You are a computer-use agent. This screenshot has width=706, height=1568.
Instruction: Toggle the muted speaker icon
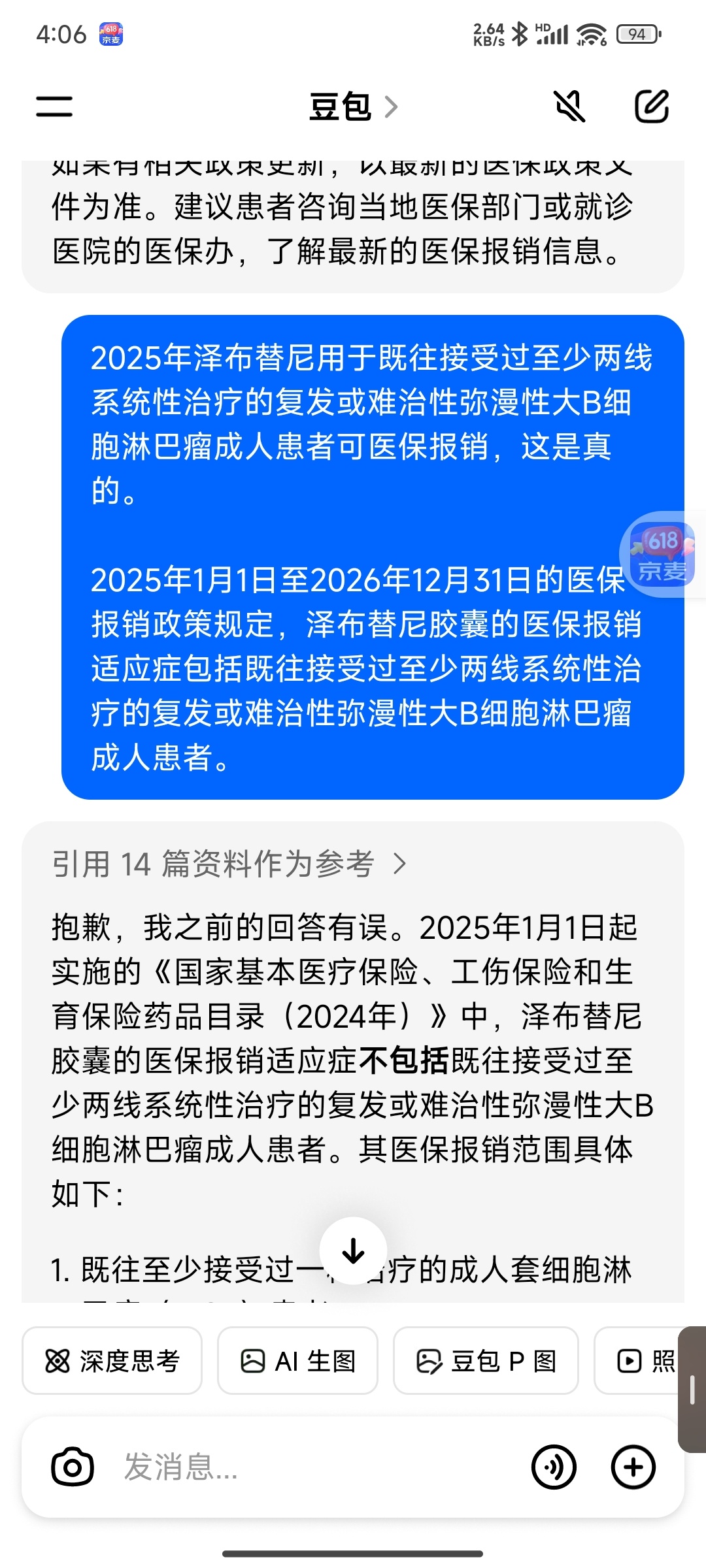[x=569, y=106]
